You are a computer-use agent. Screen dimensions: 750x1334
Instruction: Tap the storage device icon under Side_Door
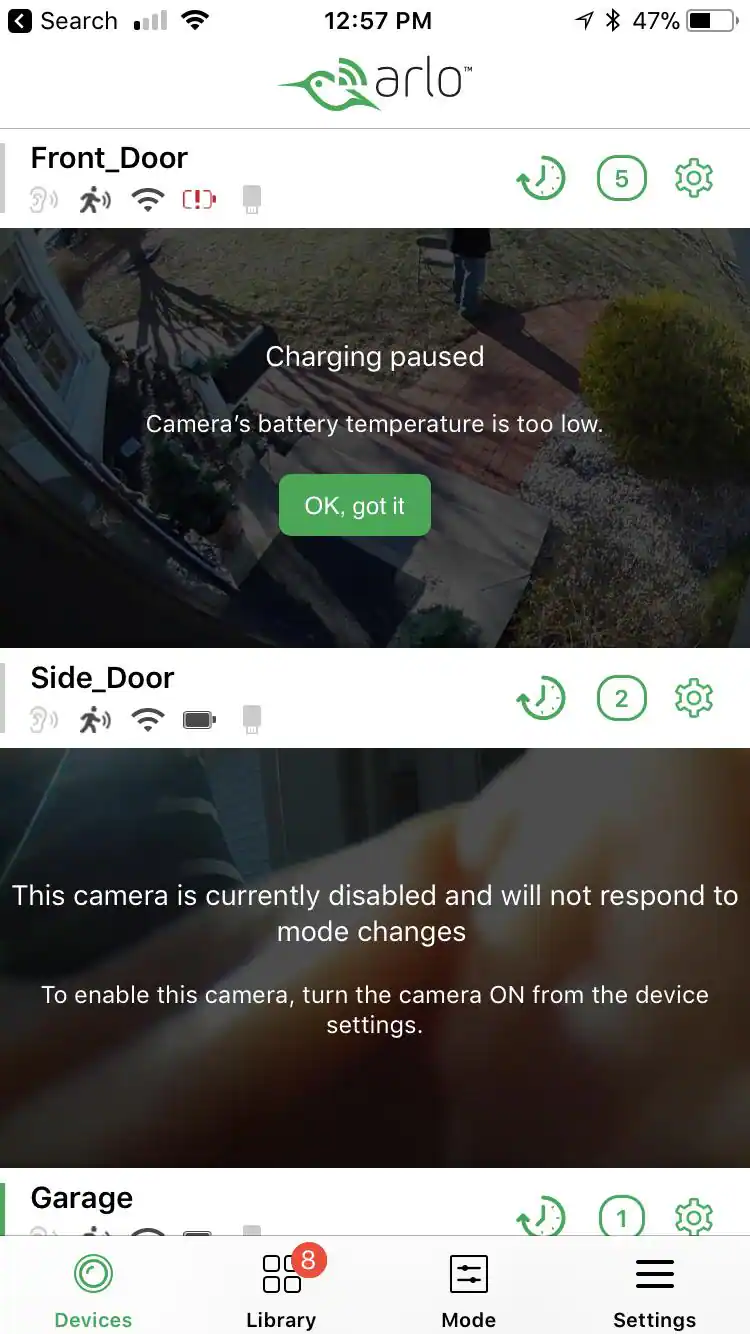pyautogui.click(x=251, y=718)
